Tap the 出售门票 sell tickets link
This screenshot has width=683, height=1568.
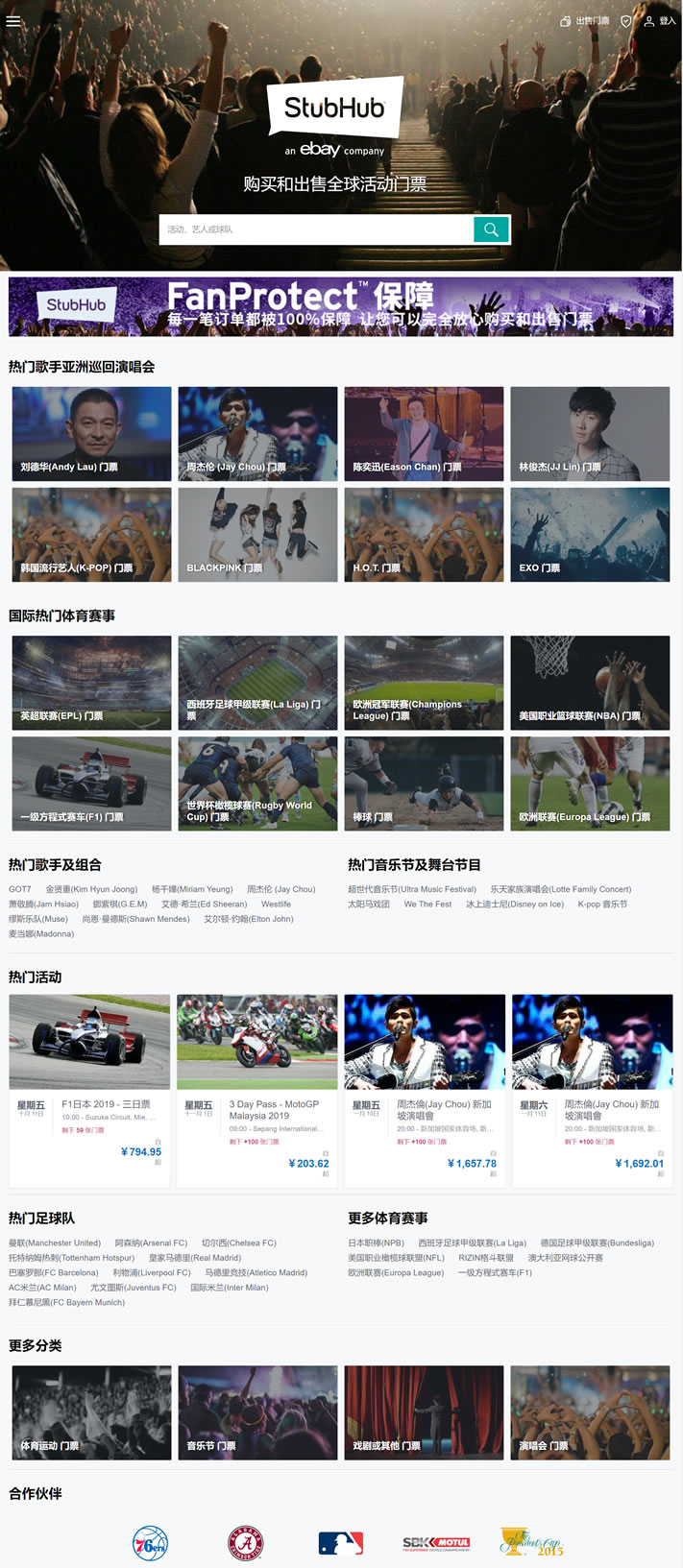point(585,20)
